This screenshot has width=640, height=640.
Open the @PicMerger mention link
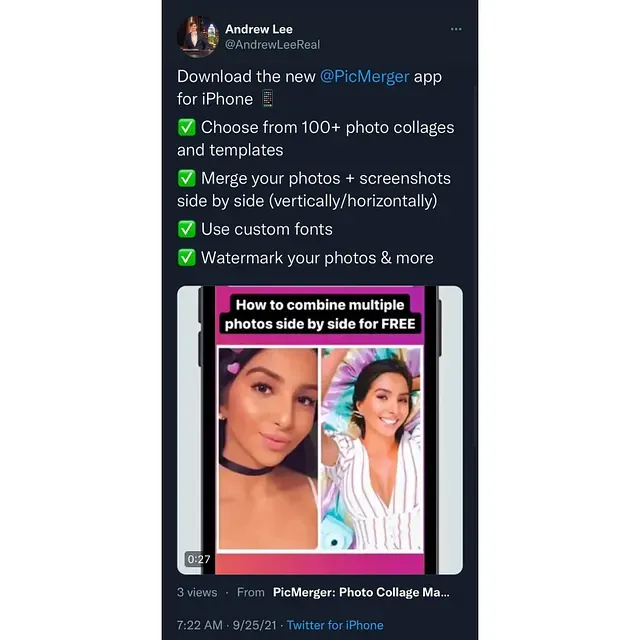click(x=364, y=76)
